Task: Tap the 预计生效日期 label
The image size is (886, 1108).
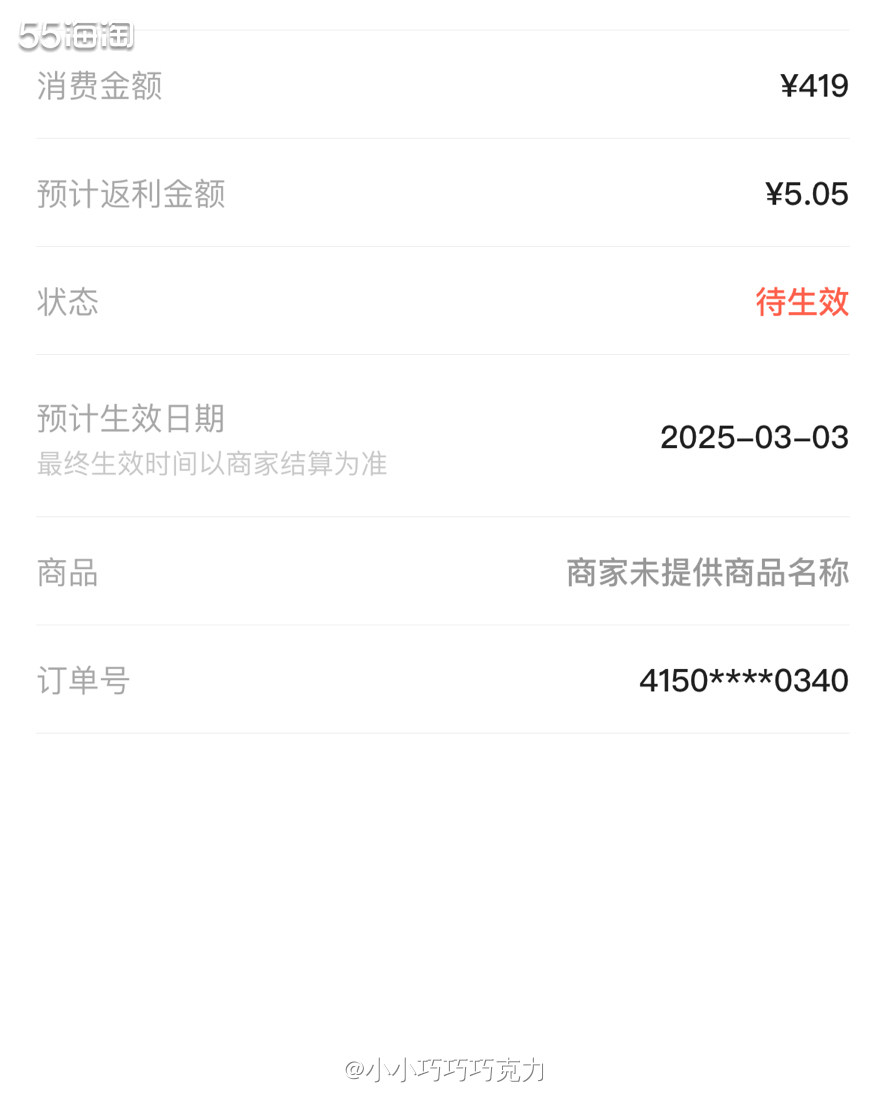Action: (x=130, y=420)
